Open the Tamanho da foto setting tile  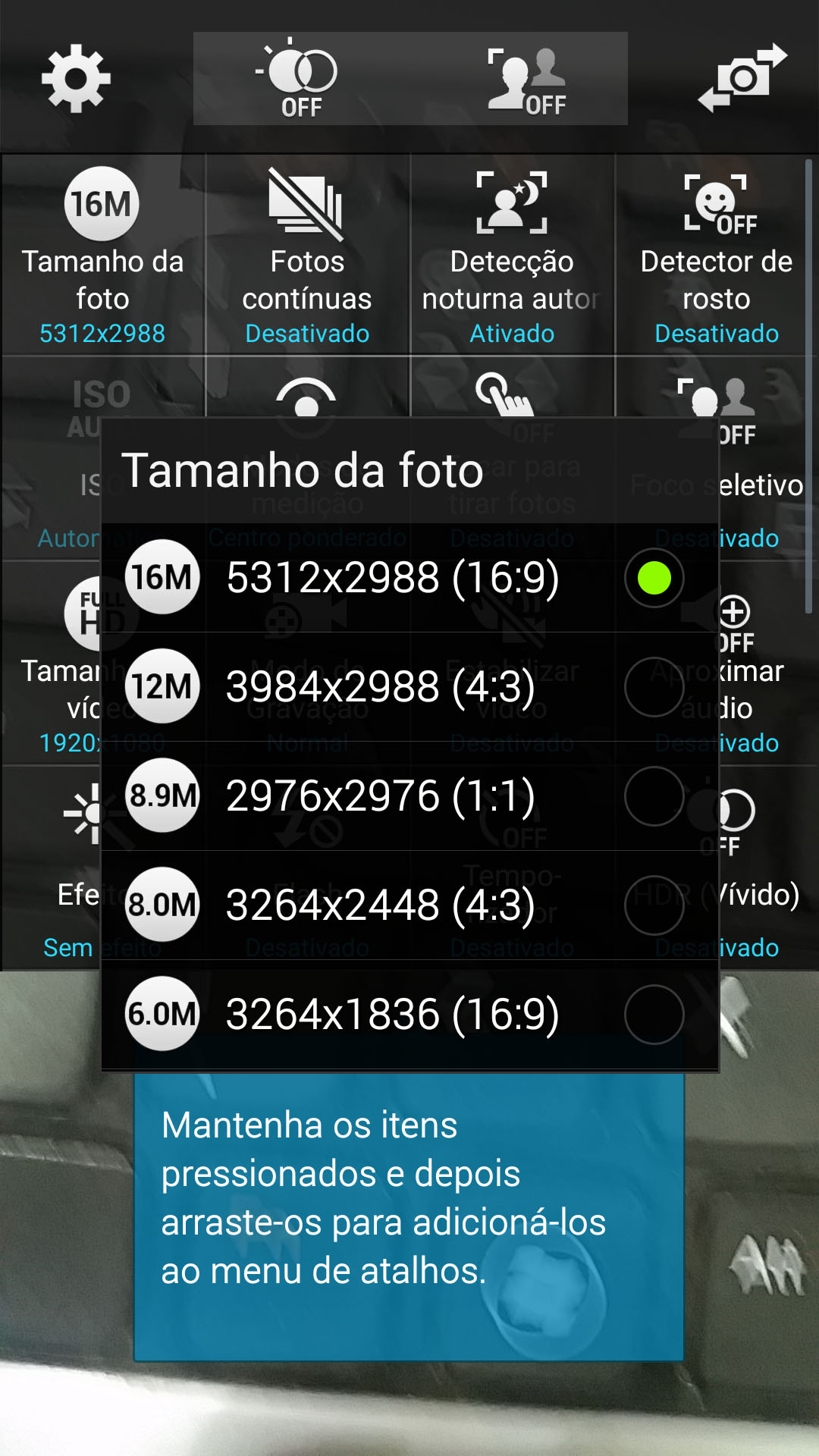(102, 255)
